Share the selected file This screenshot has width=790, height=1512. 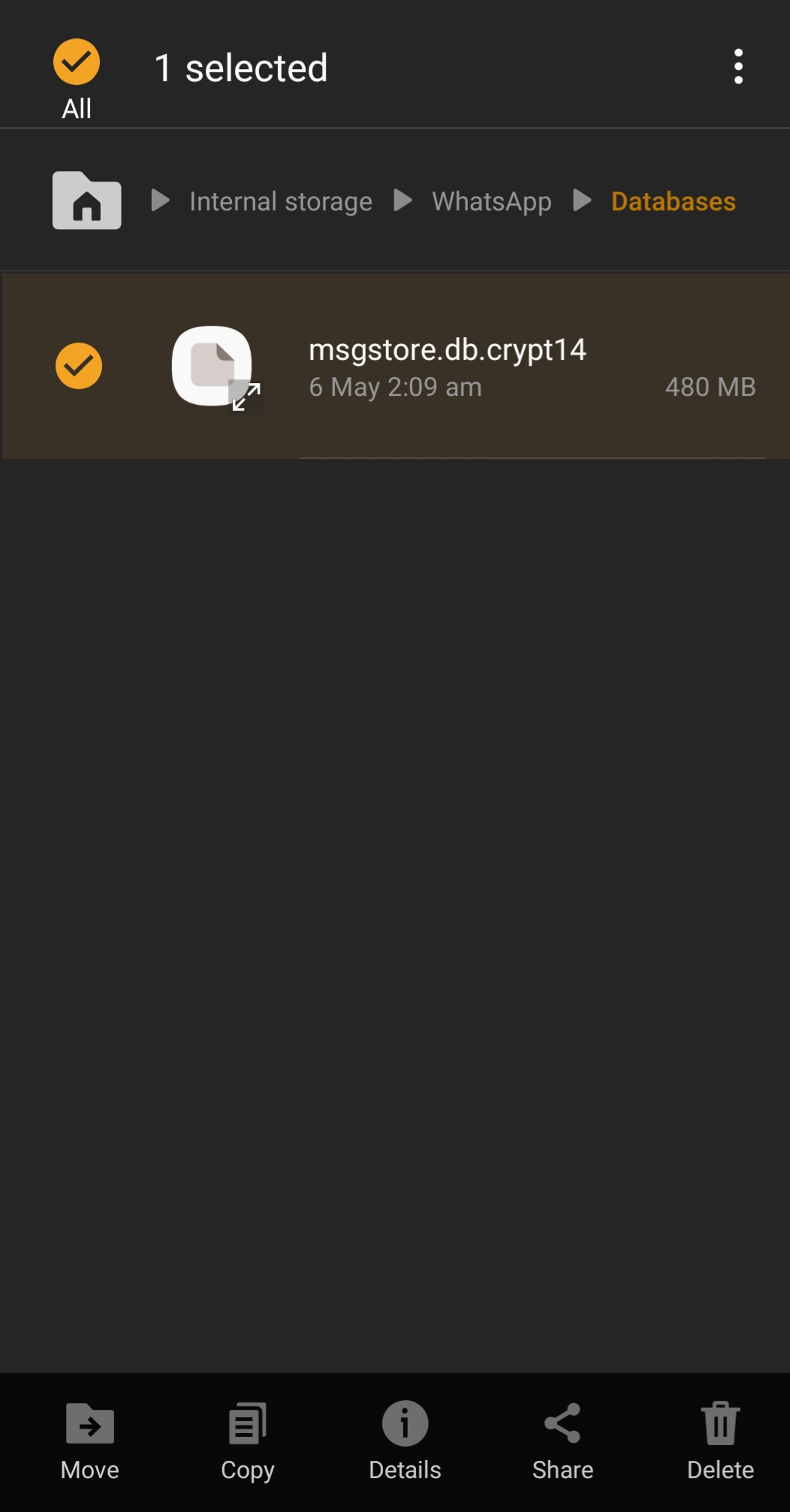[x=562, y=1441]
